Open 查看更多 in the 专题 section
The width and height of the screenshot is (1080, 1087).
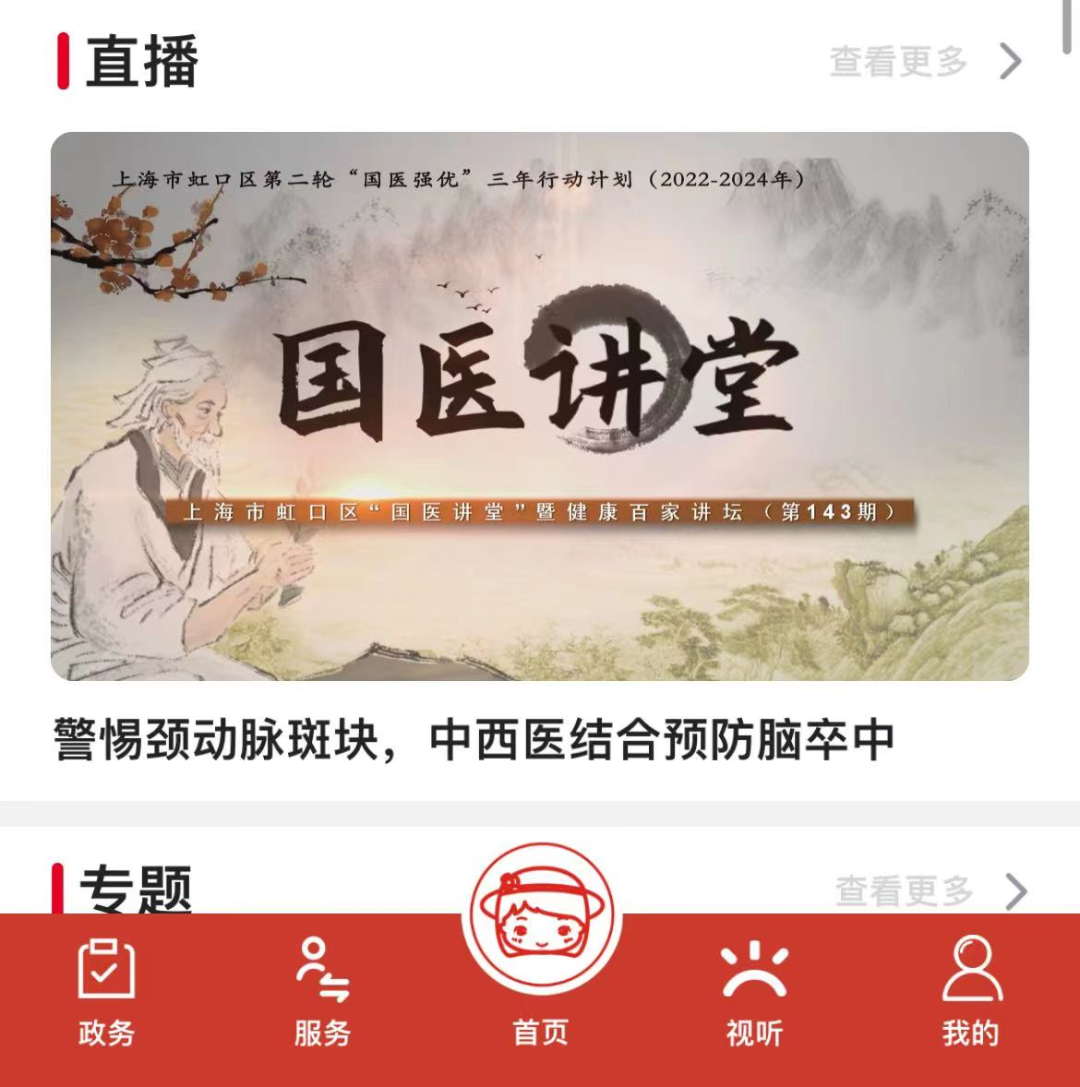tap(930, 890)
